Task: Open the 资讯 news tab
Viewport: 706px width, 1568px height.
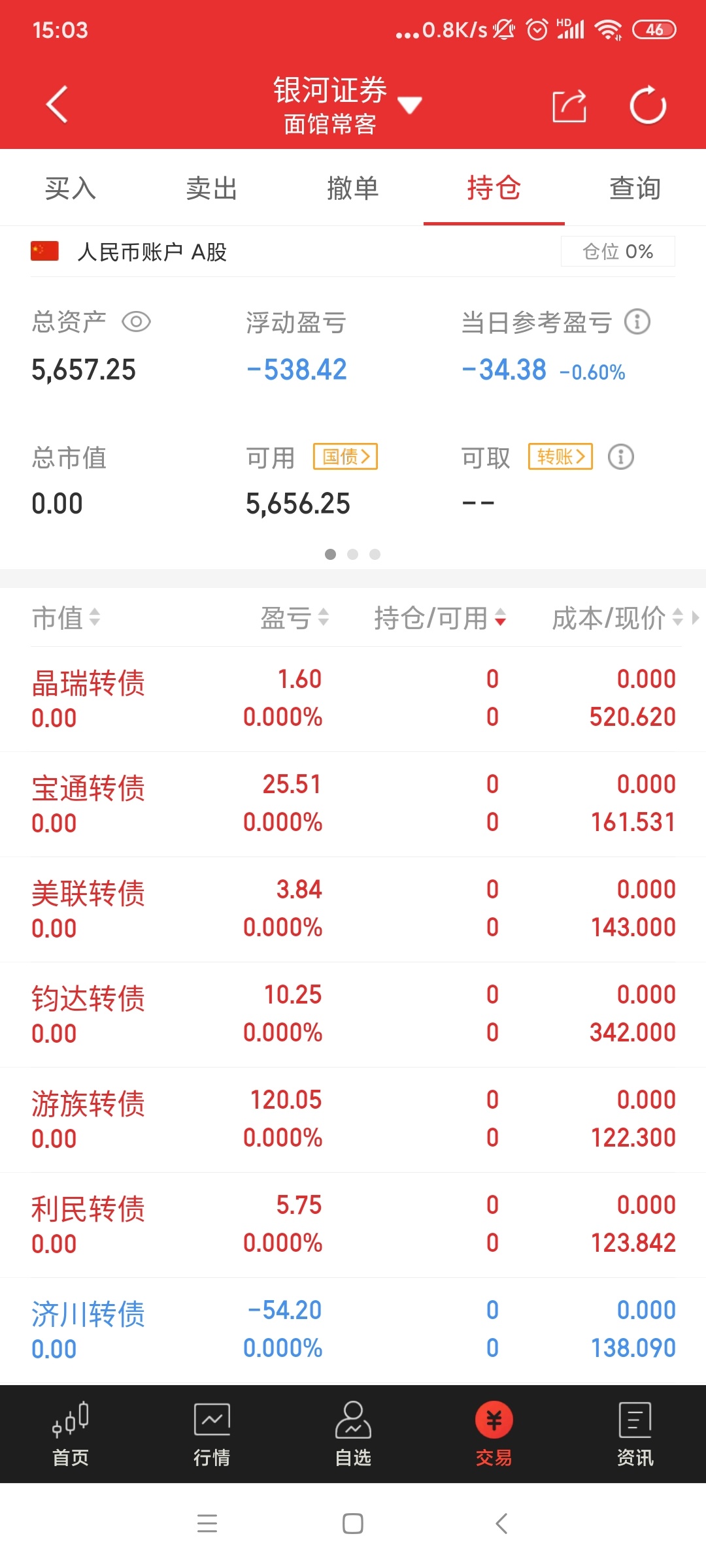Action: [635, 1434]
